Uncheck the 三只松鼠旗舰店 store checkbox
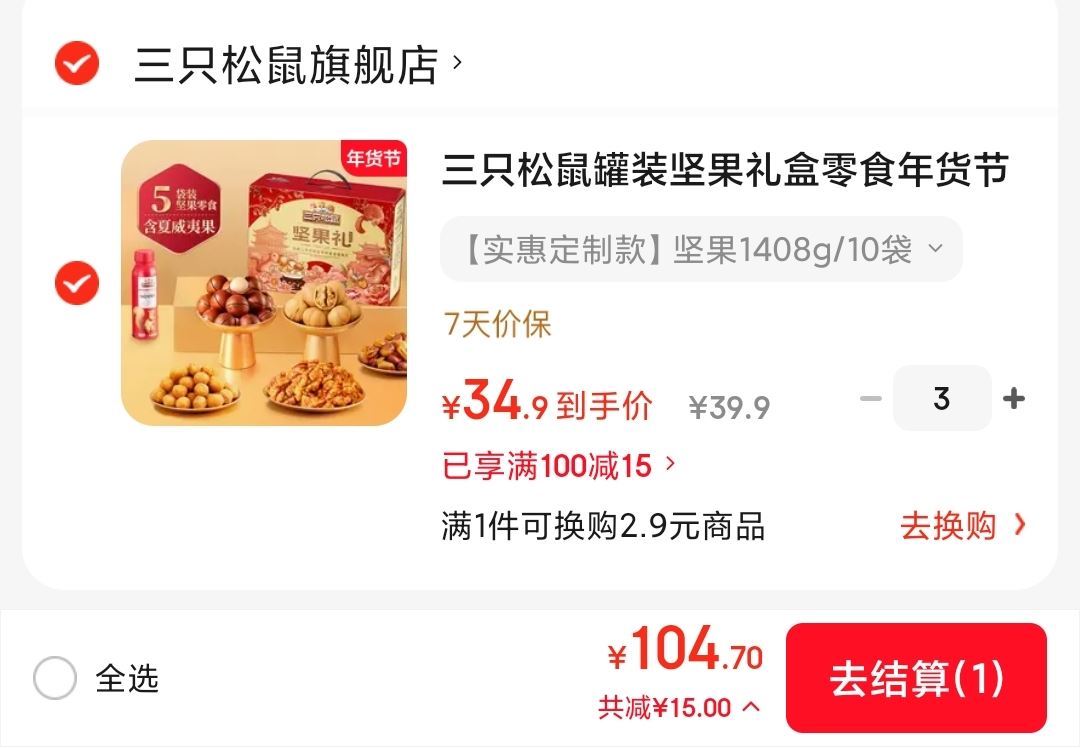The width and height of the screenshot is (1080, 749). (x=76, y=63)
